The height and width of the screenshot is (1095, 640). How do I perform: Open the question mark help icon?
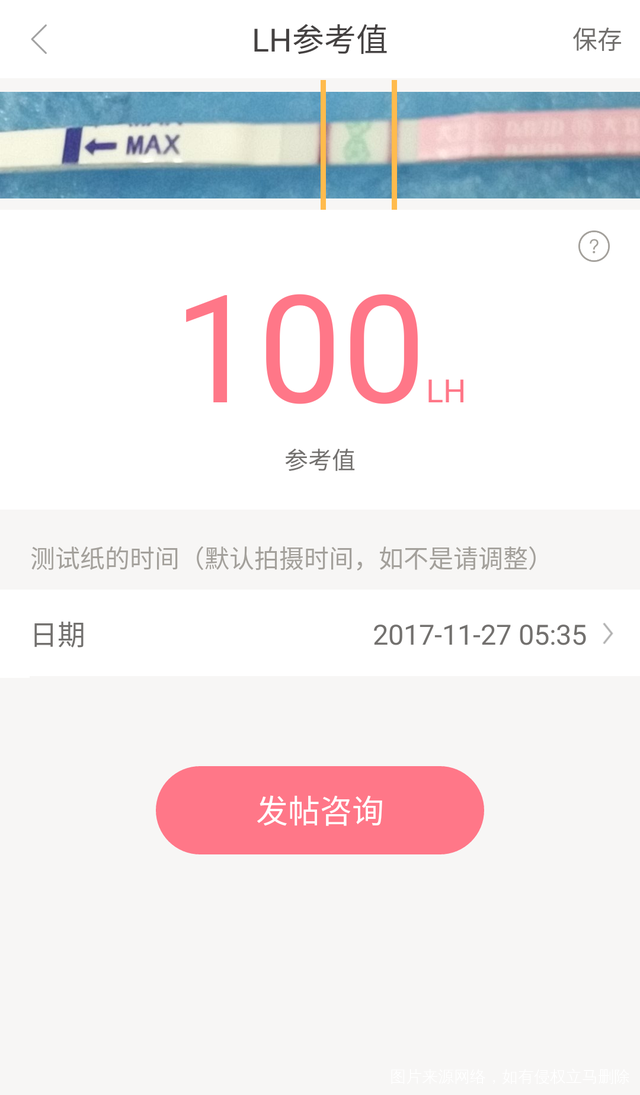coord(594,246)
